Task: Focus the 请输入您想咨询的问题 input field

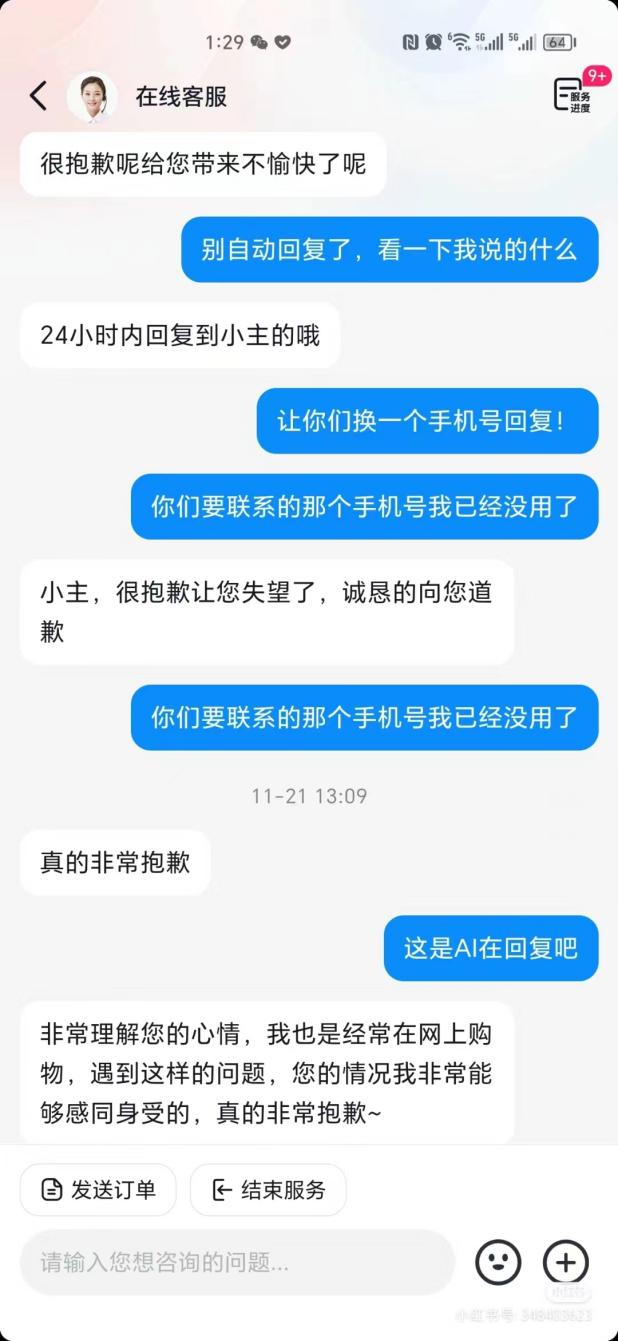Action: 237,1263
